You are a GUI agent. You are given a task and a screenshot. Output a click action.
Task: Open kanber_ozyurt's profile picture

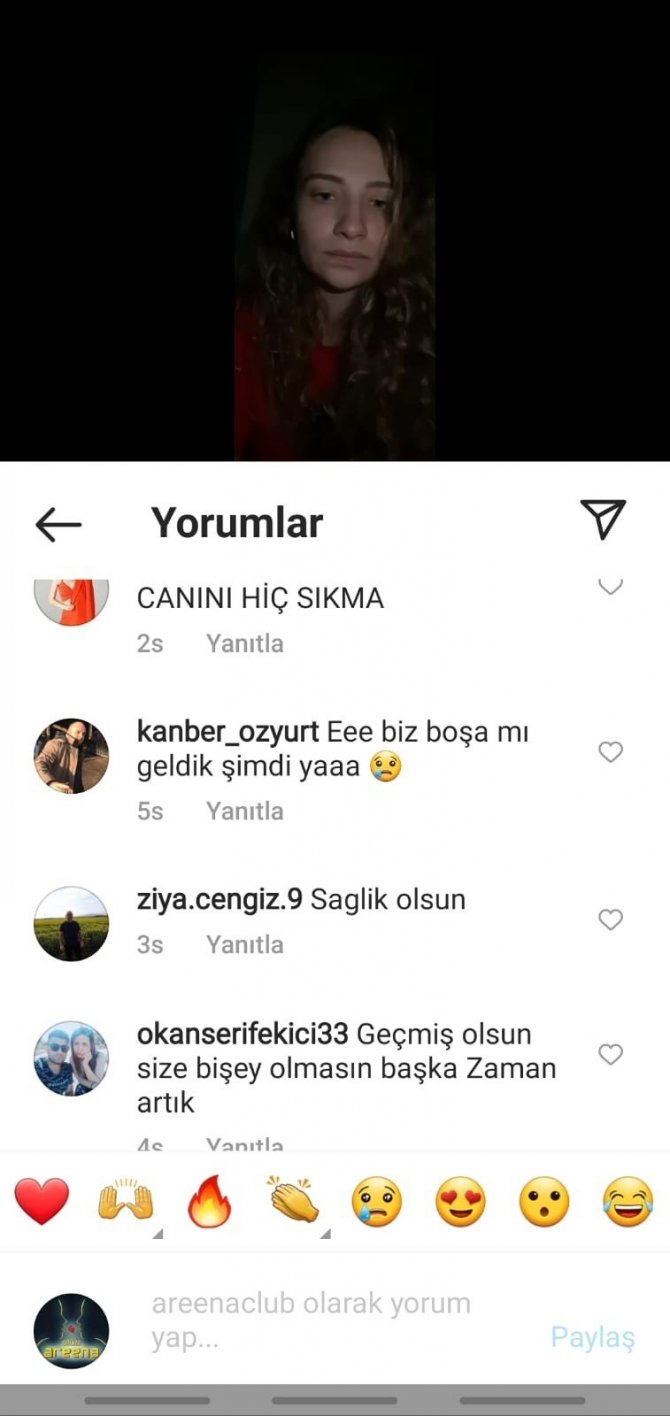pos(71,756)
